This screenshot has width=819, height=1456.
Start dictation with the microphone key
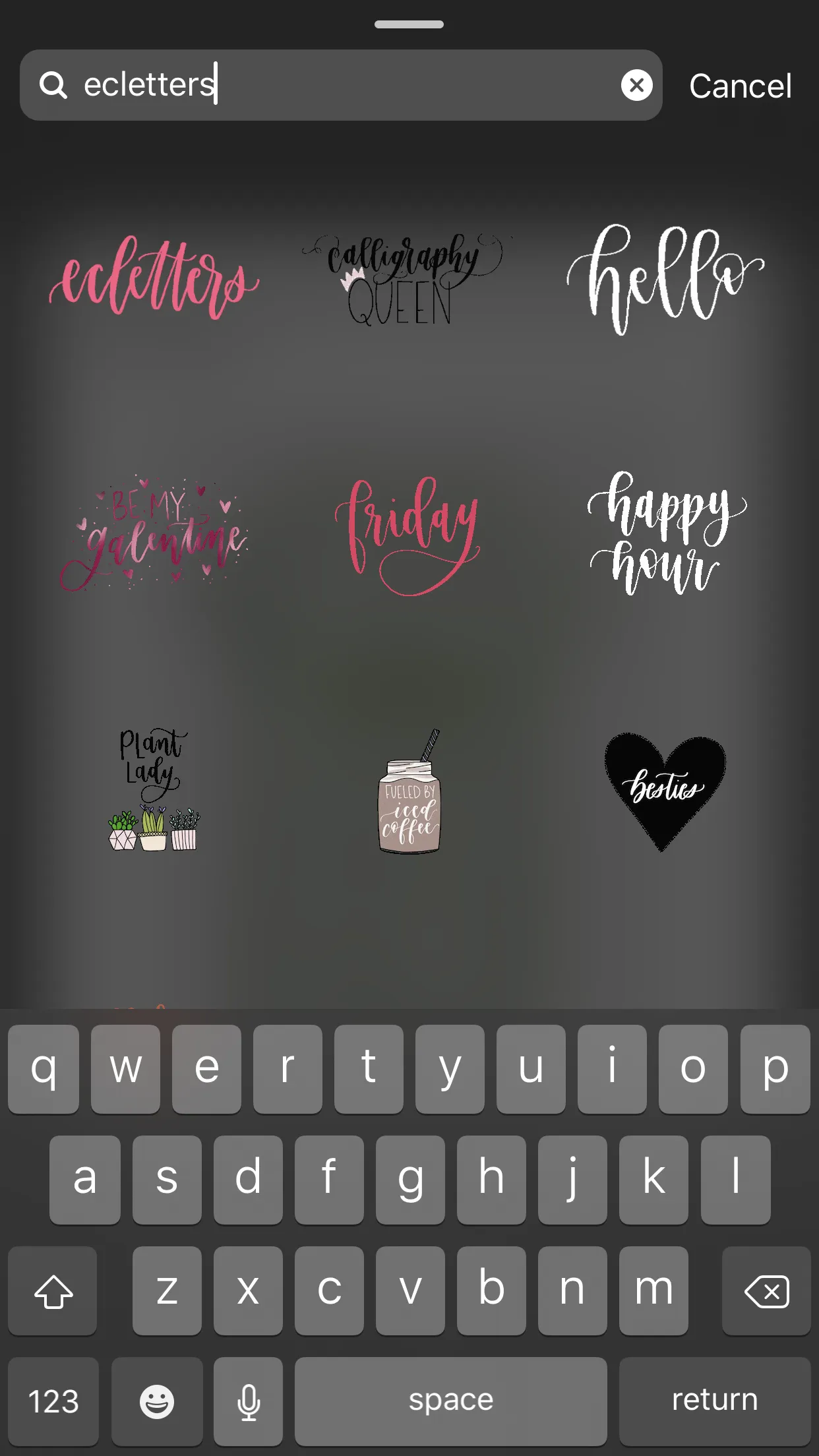click(249, 1401)
